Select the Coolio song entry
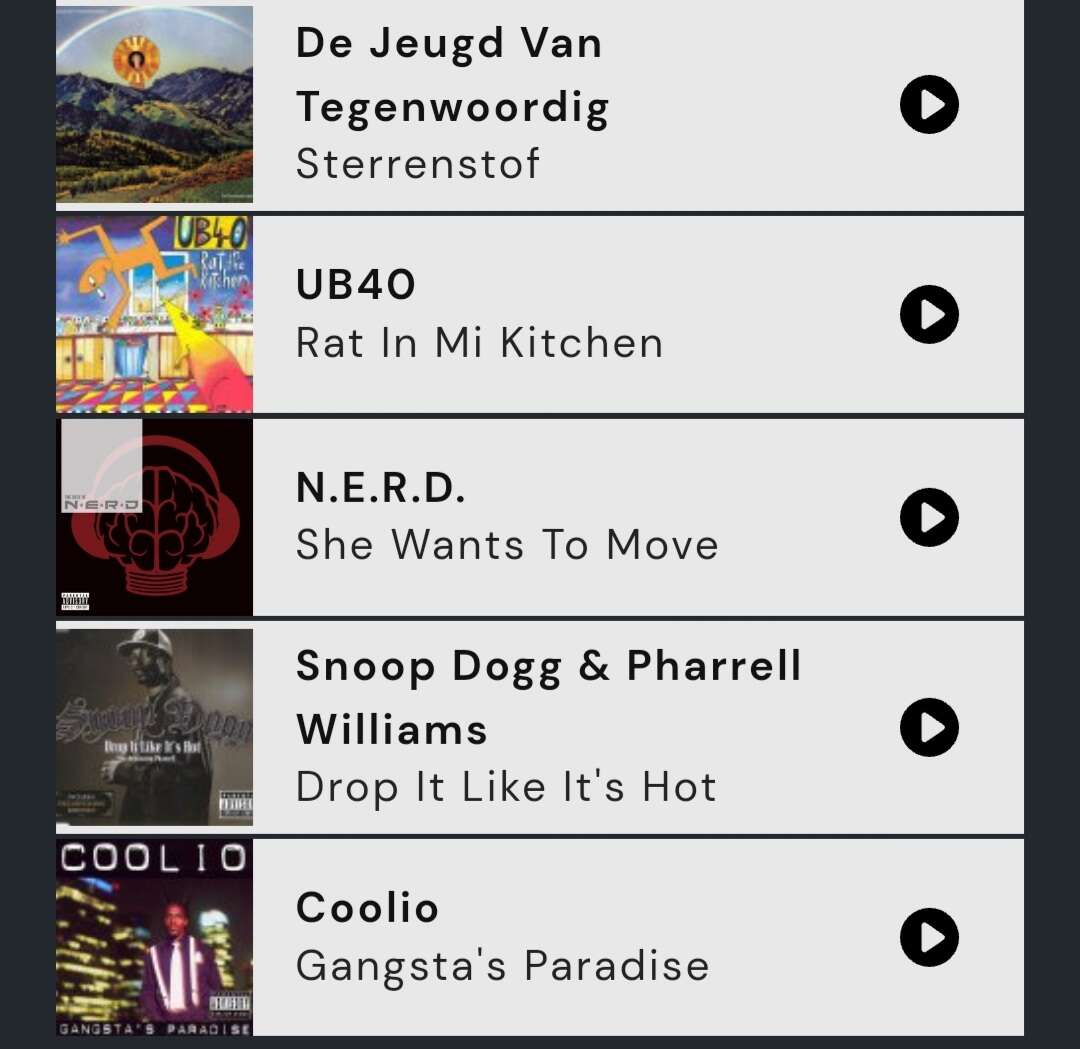1080x1049 pixels. (540, 937)
